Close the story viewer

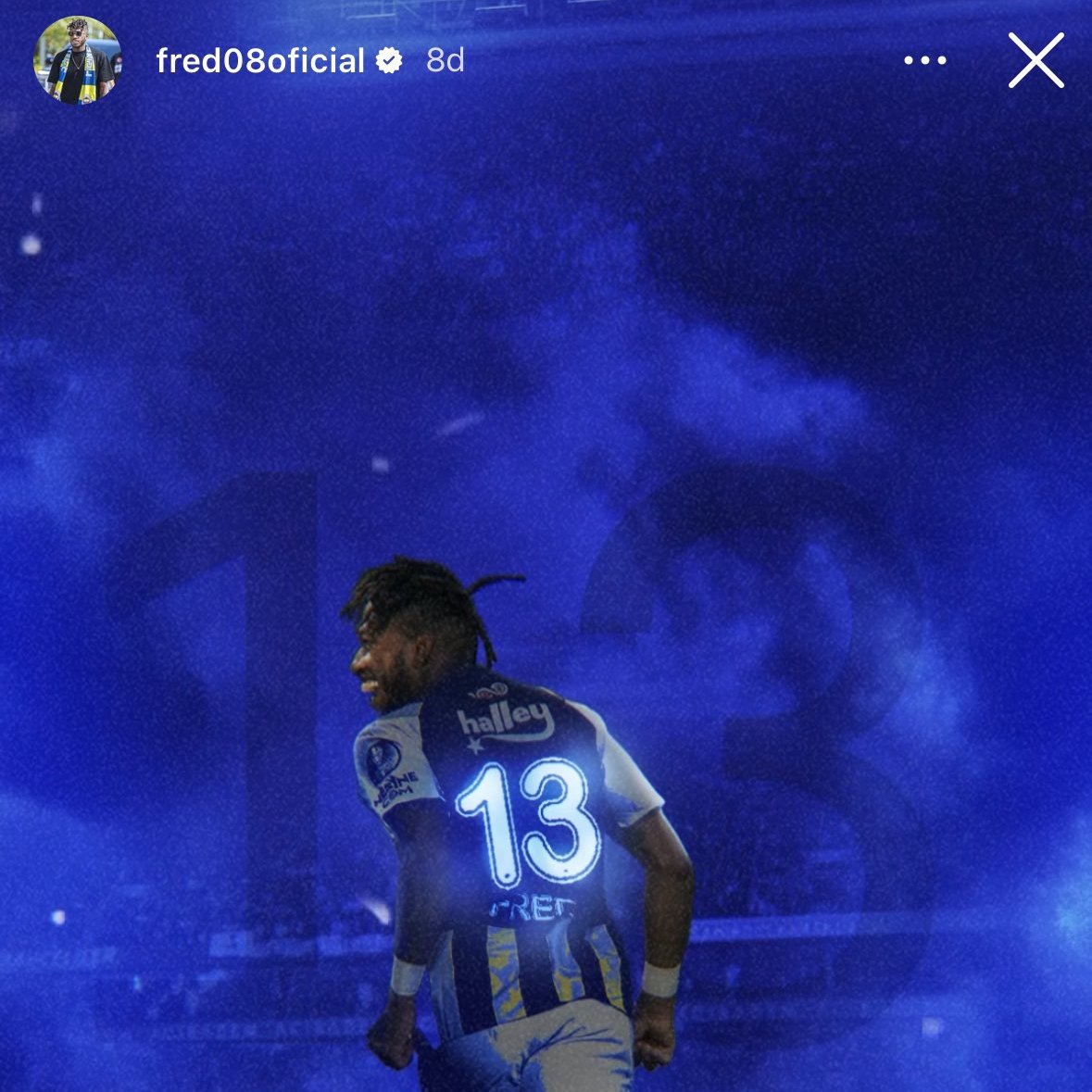tap(1036, 61)
